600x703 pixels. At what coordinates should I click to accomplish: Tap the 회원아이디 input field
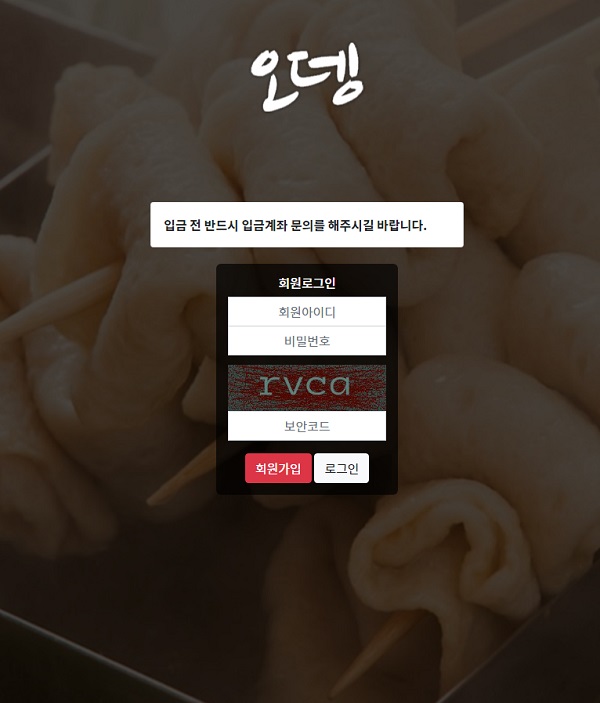click(306, 312)
